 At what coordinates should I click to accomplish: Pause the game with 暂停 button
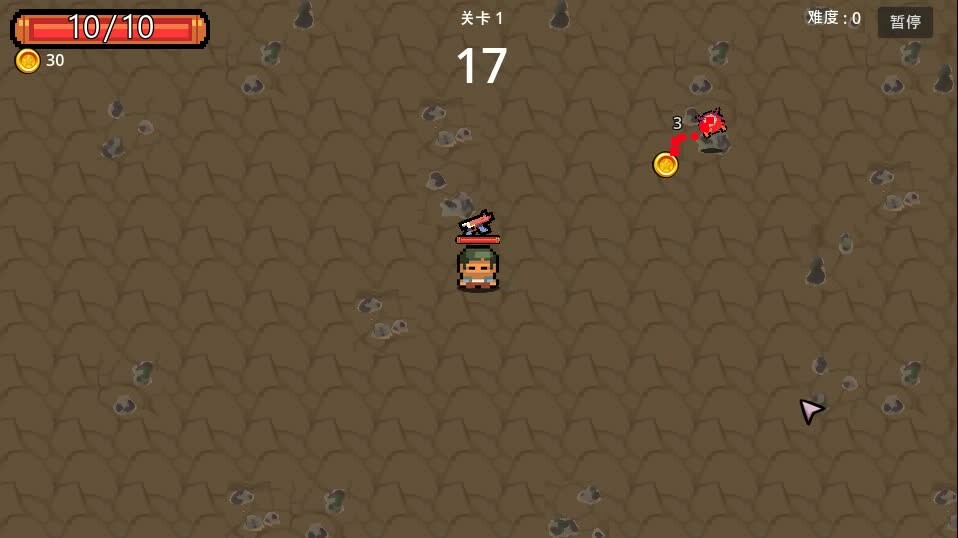905,22
